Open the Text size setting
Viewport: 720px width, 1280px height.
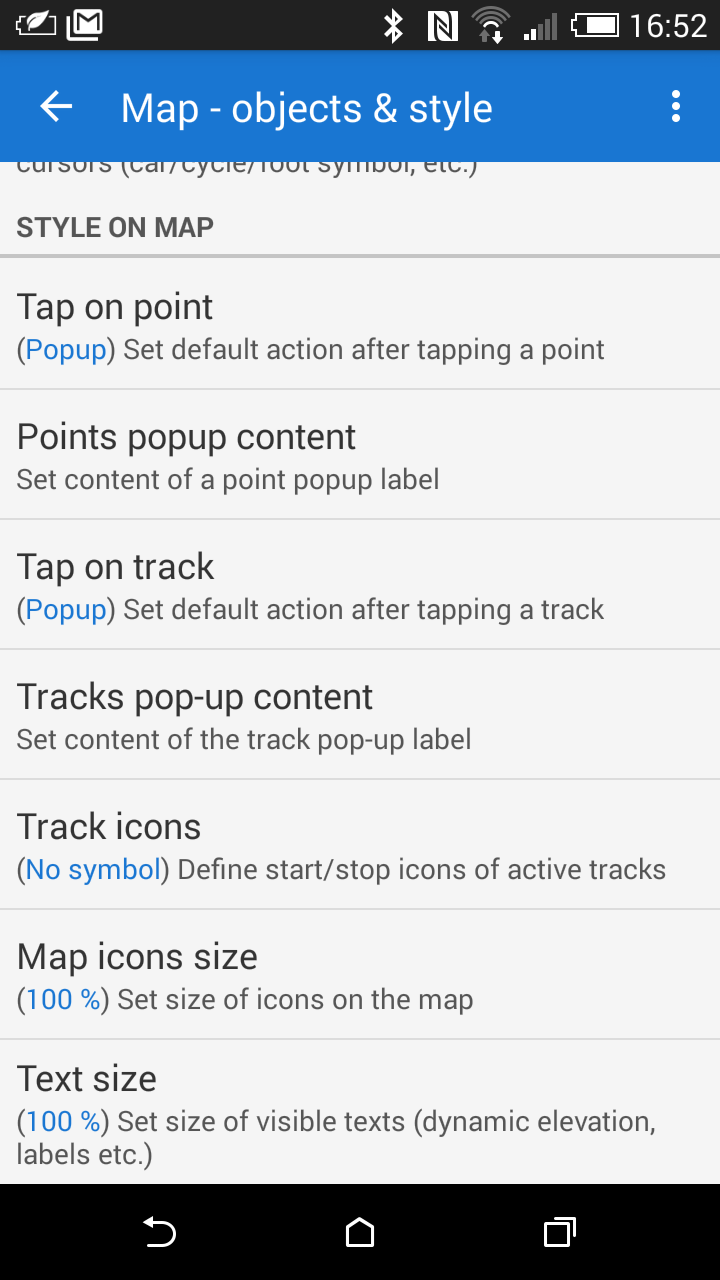360,1112
